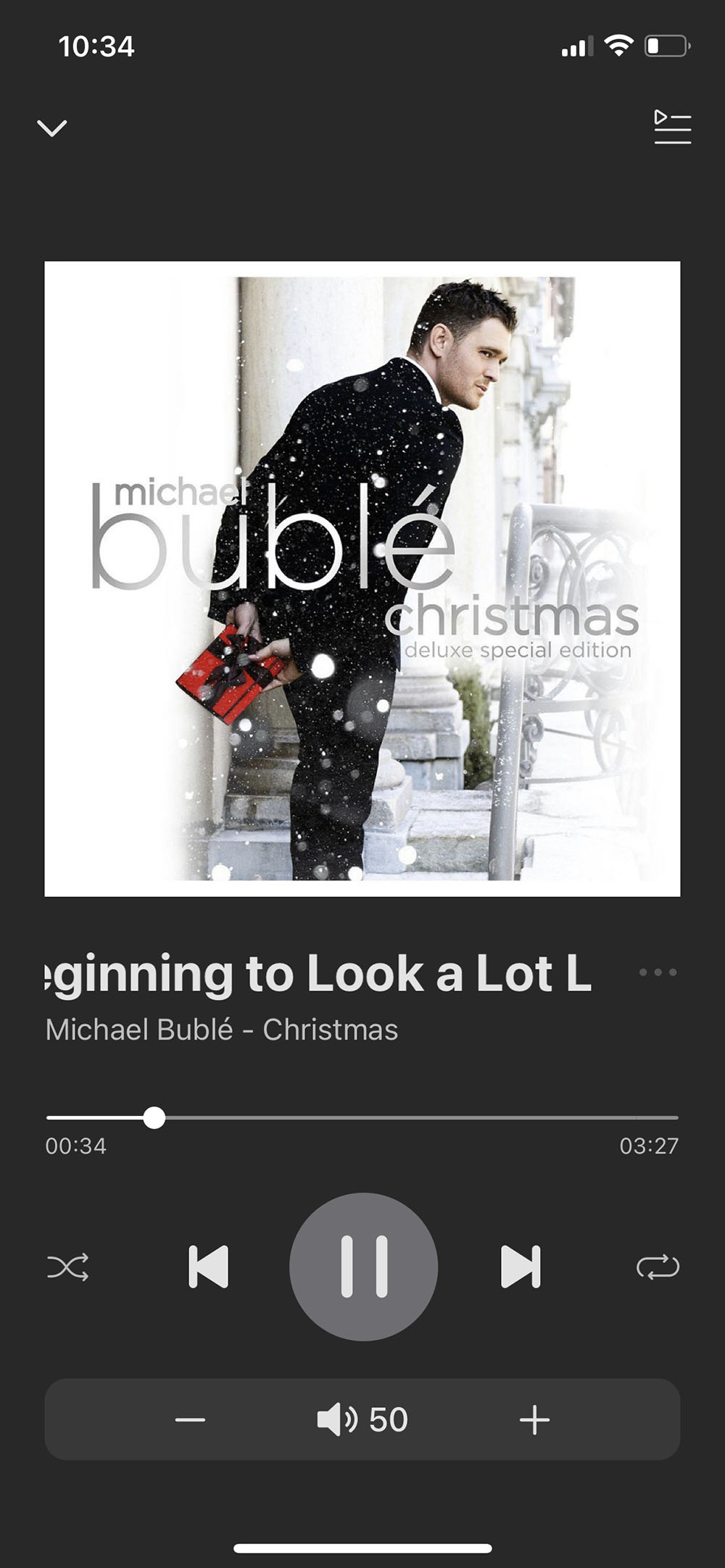Skip to the next track
Image resolution: width=725 pixels, height=1568 pixels.
coord(521,1267)
